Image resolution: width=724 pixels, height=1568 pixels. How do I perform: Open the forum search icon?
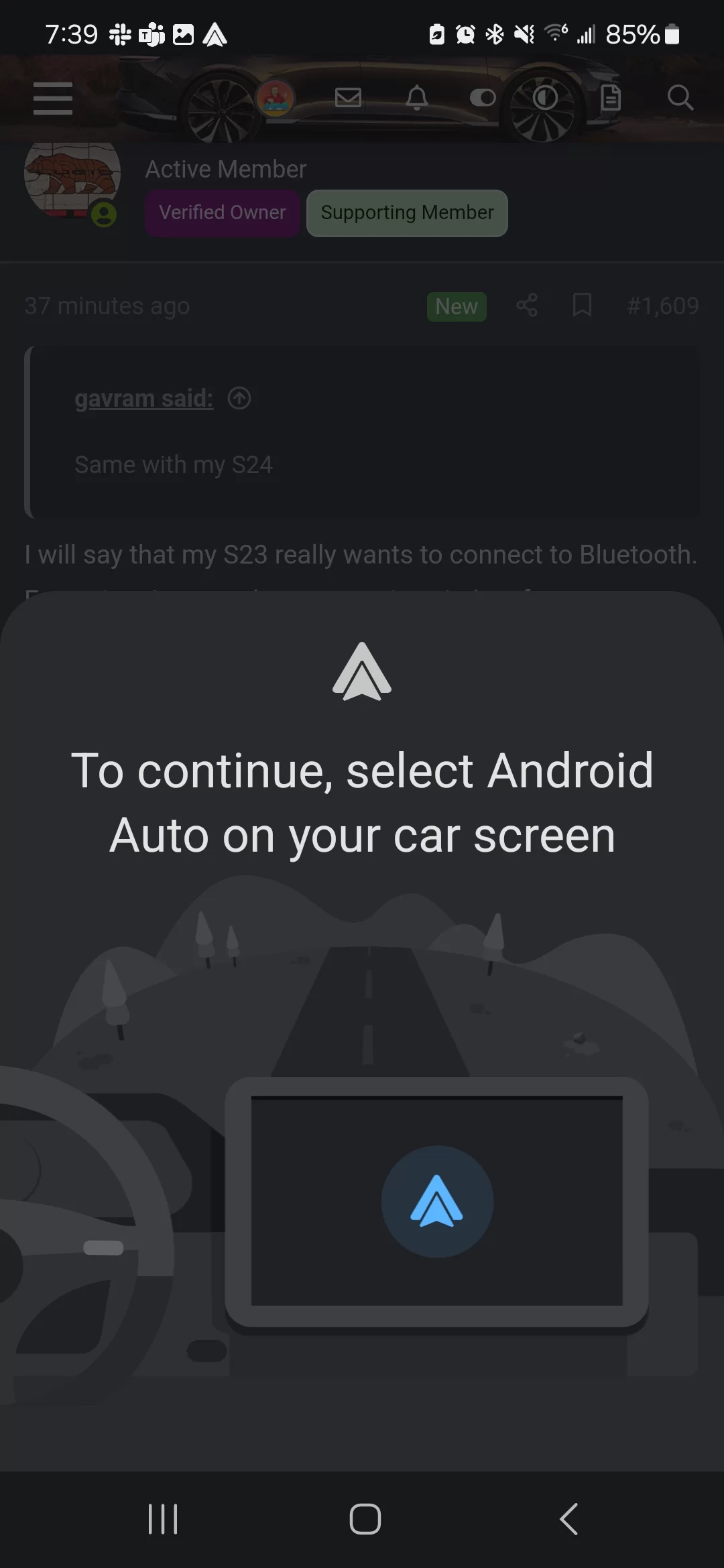click(x=680, y=98)
